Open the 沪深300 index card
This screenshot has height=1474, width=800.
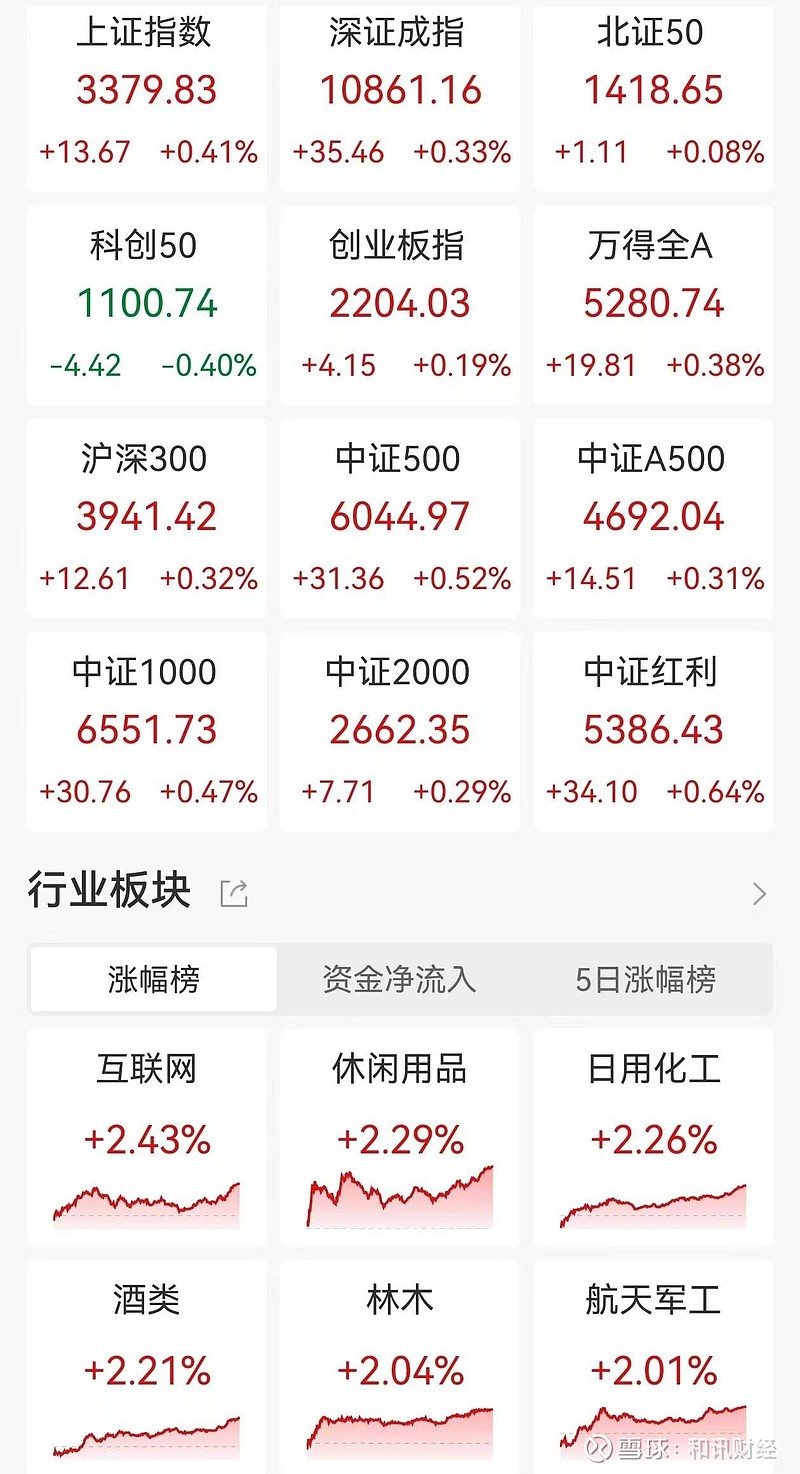tap(146, 518)
